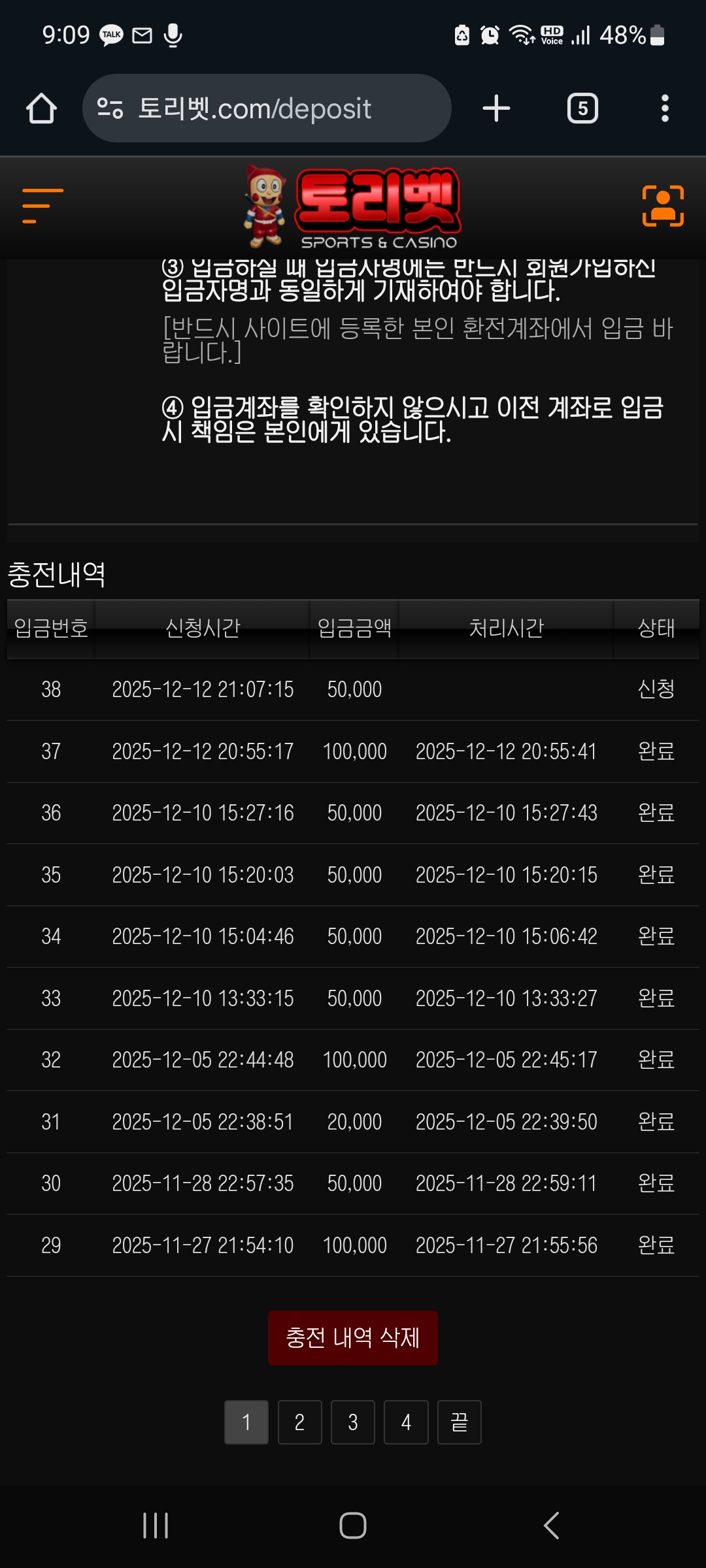Open the browser tab switcher
The height and width of the screenshot is (1568, 706).
click(582, 108)
